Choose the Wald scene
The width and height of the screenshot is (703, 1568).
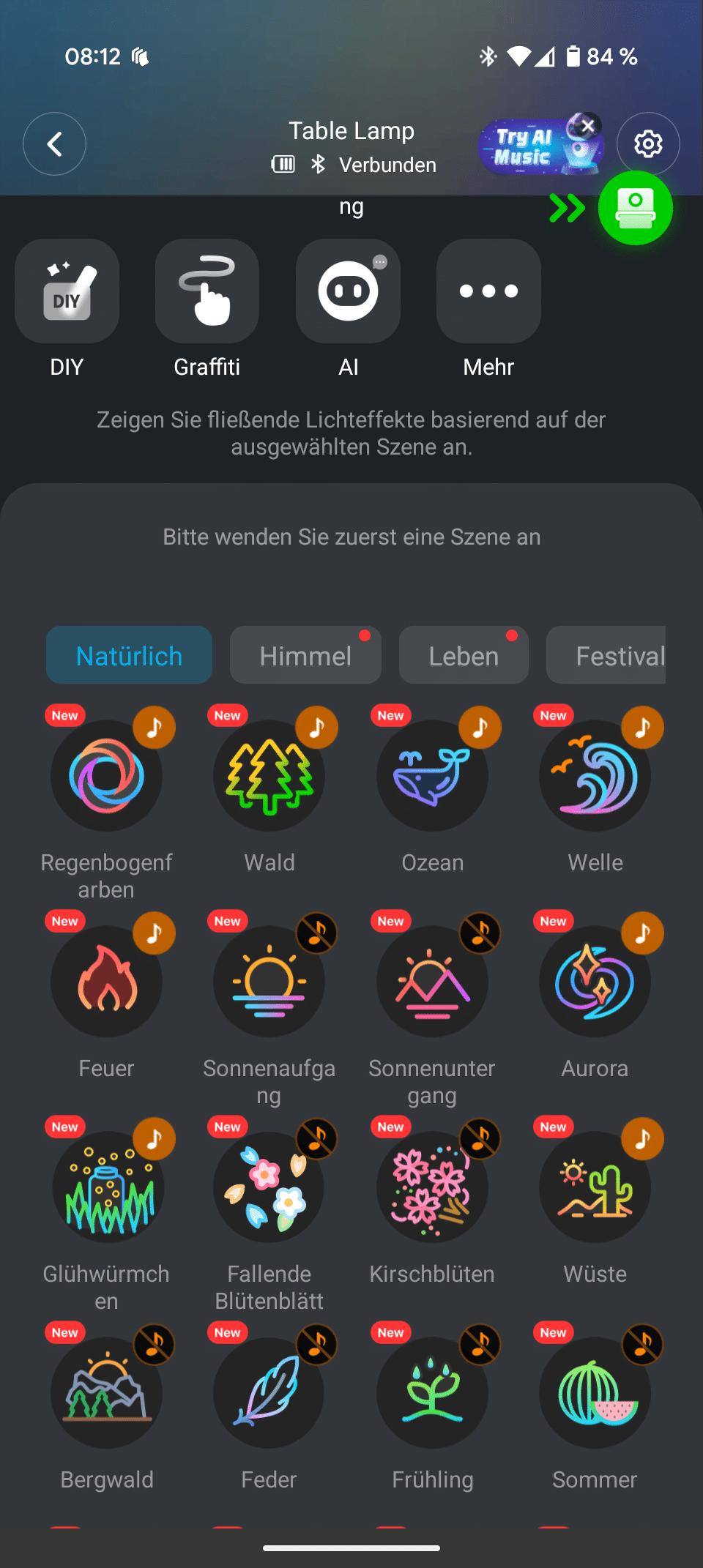pos(269,776)
